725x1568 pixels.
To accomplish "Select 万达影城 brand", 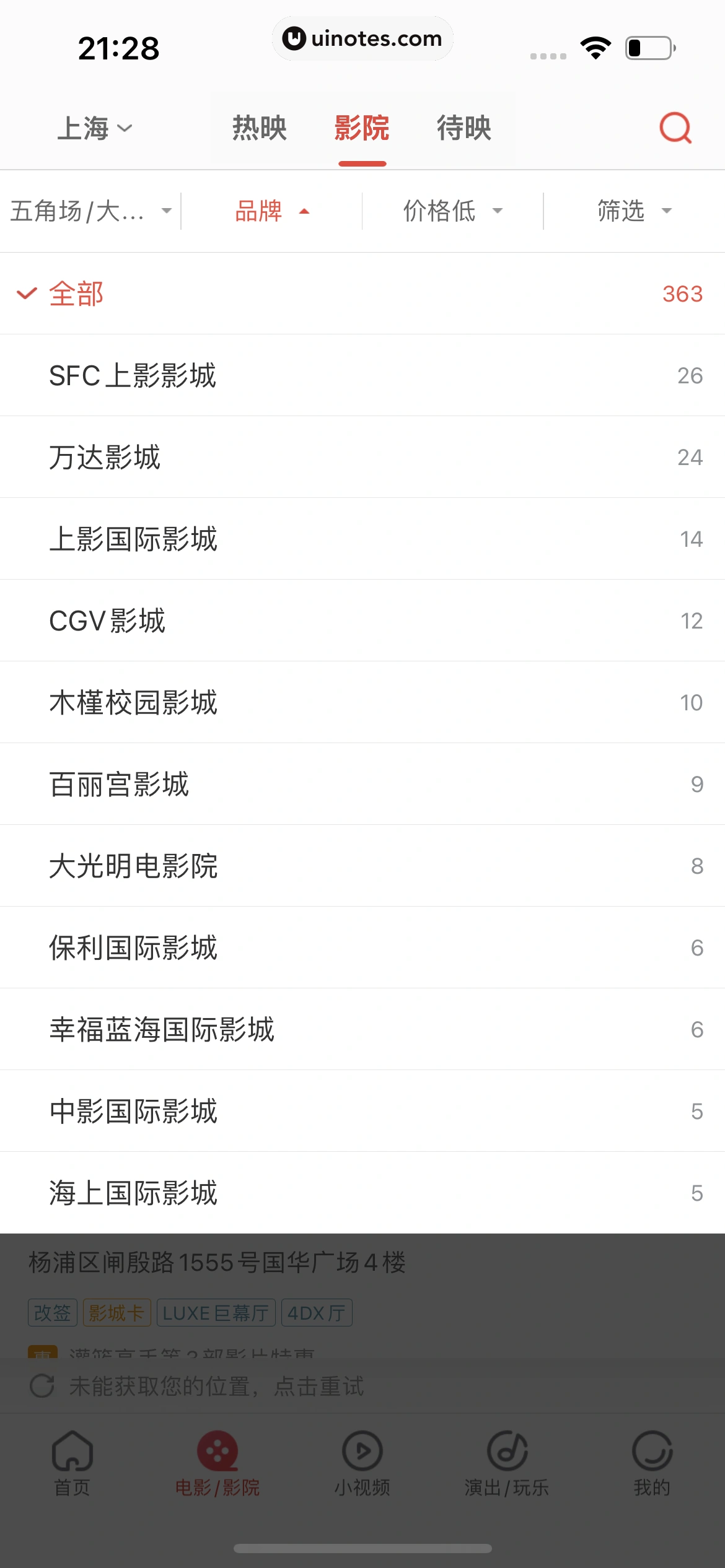I will 362,457.
